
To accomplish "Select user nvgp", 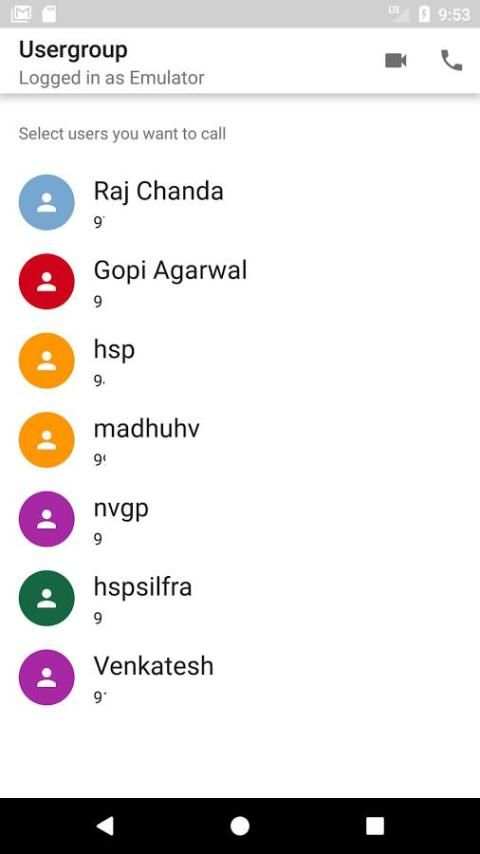I will [x=240, y=519].
